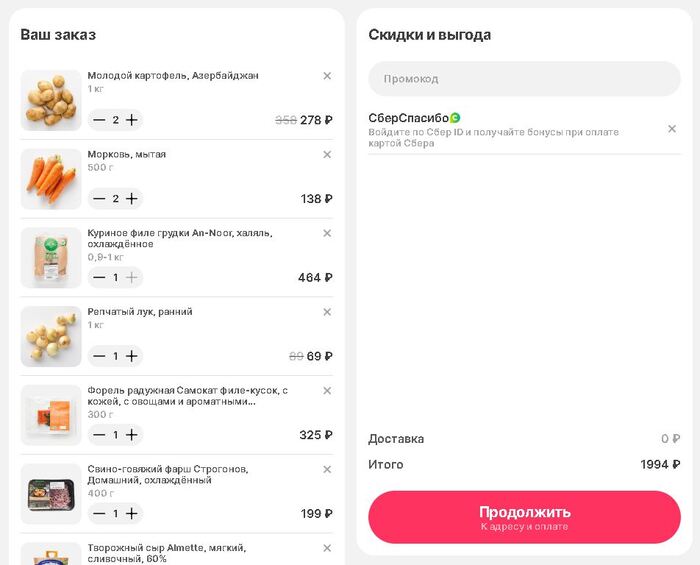Tap Продолжить to address and payment
Viewport: 700px width, 565px height.
point(524,517)
